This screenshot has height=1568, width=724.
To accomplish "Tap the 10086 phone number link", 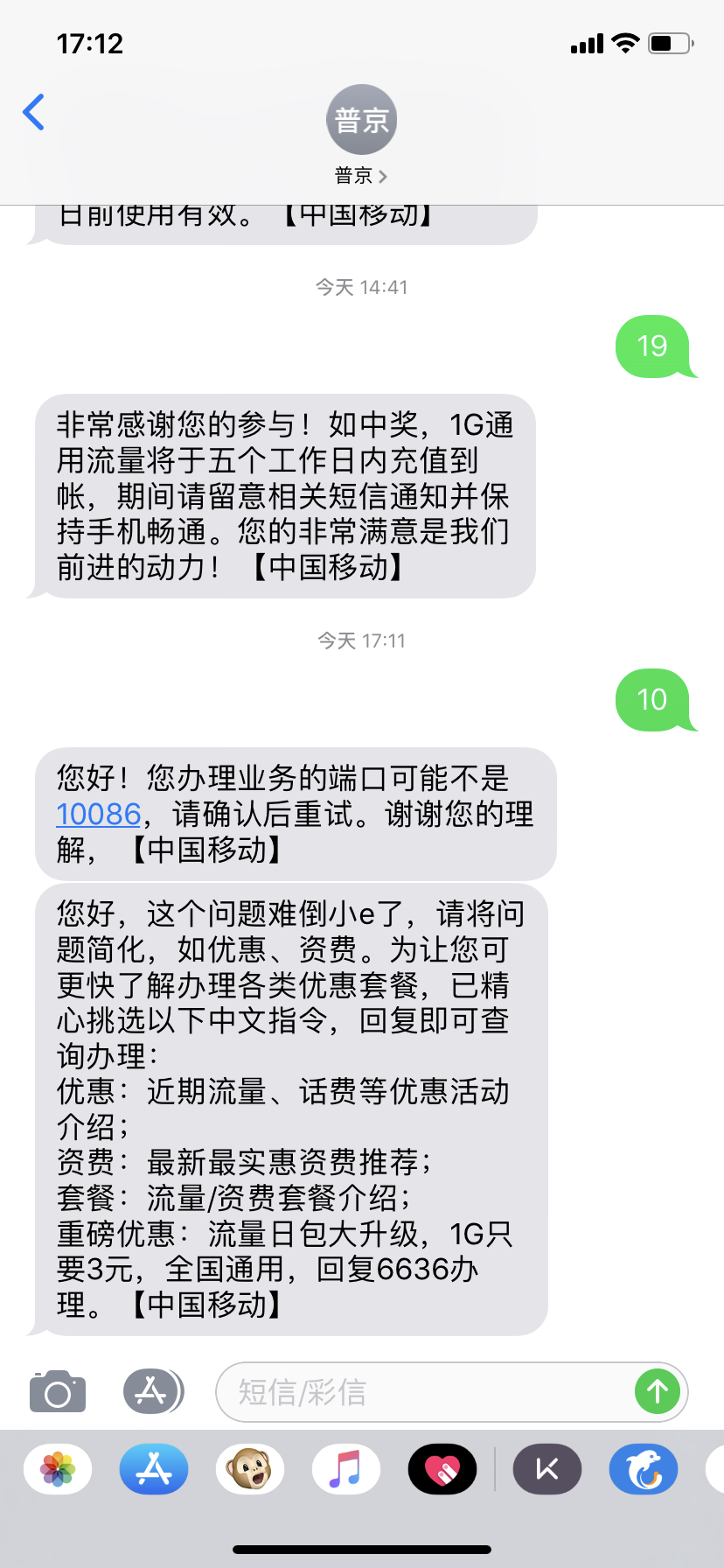I will click(98, 815).
